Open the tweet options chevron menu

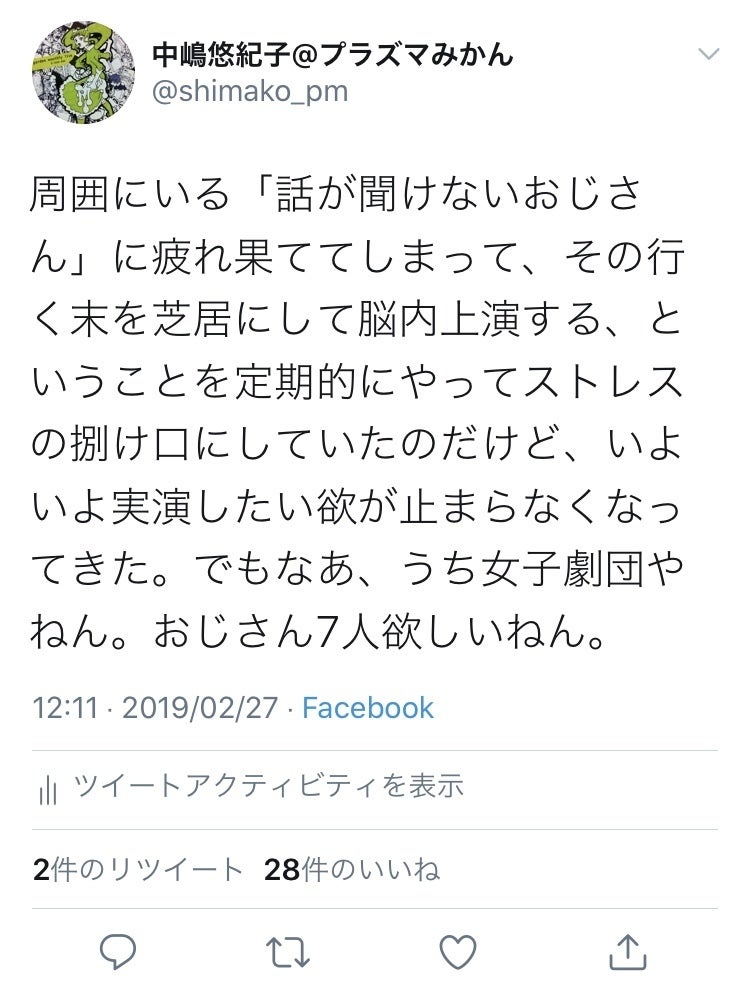point(708,54)
